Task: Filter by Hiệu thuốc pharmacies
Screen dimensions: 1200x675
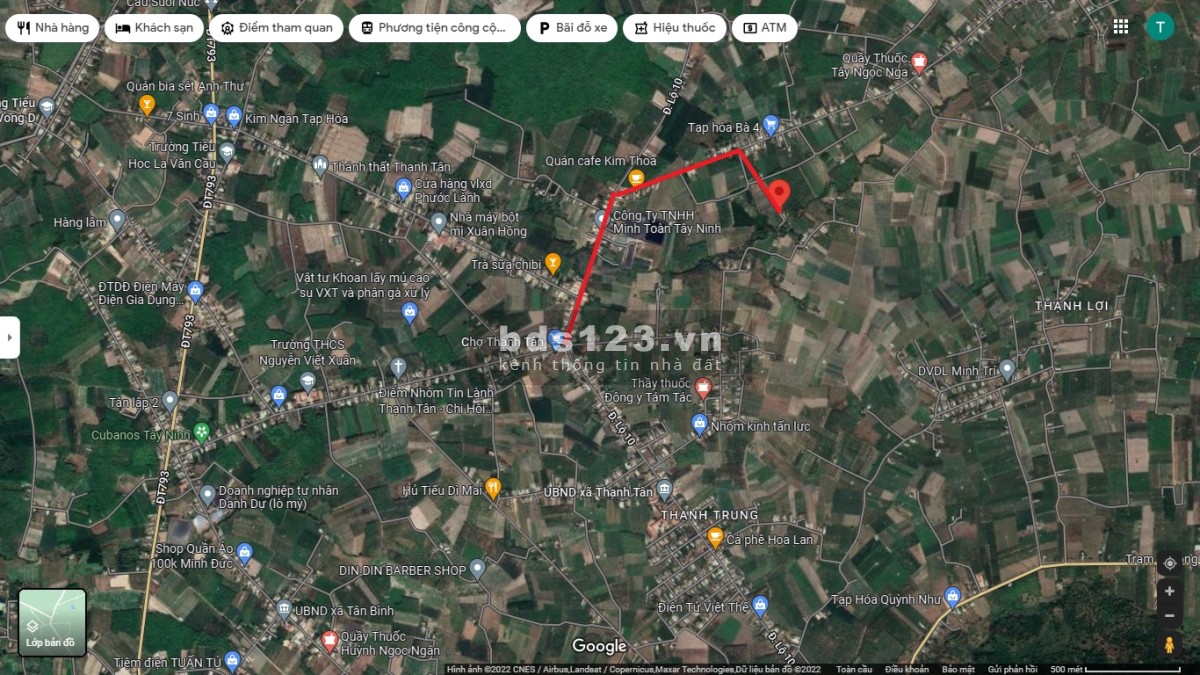Action: click(x=674, y=28)
